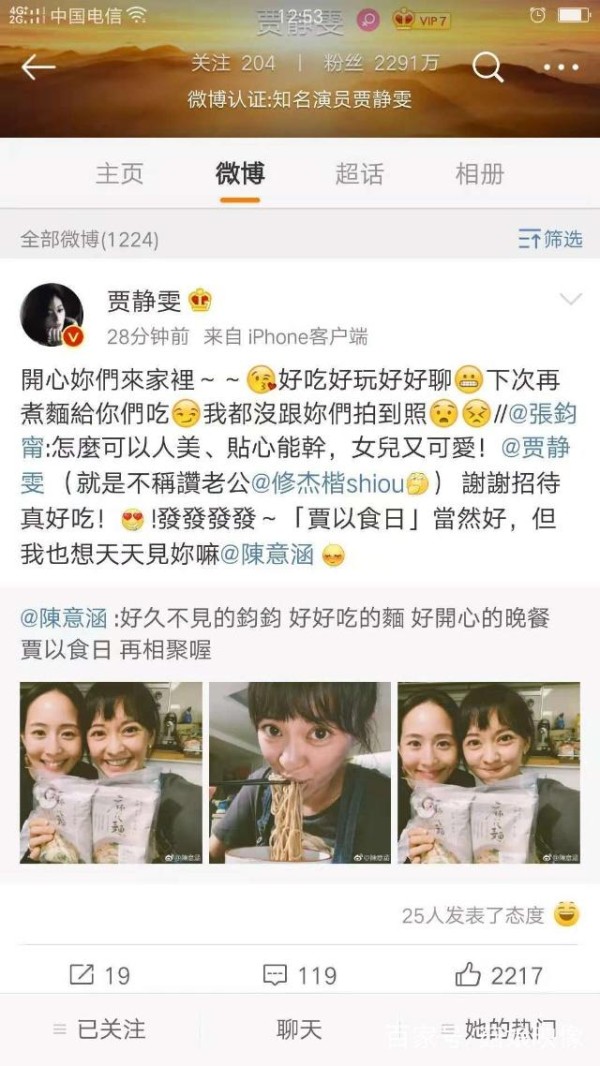Expand the post options chevron
Image resolution: width=600 pixels, height=1066 pixels.
tap(570, 299)
